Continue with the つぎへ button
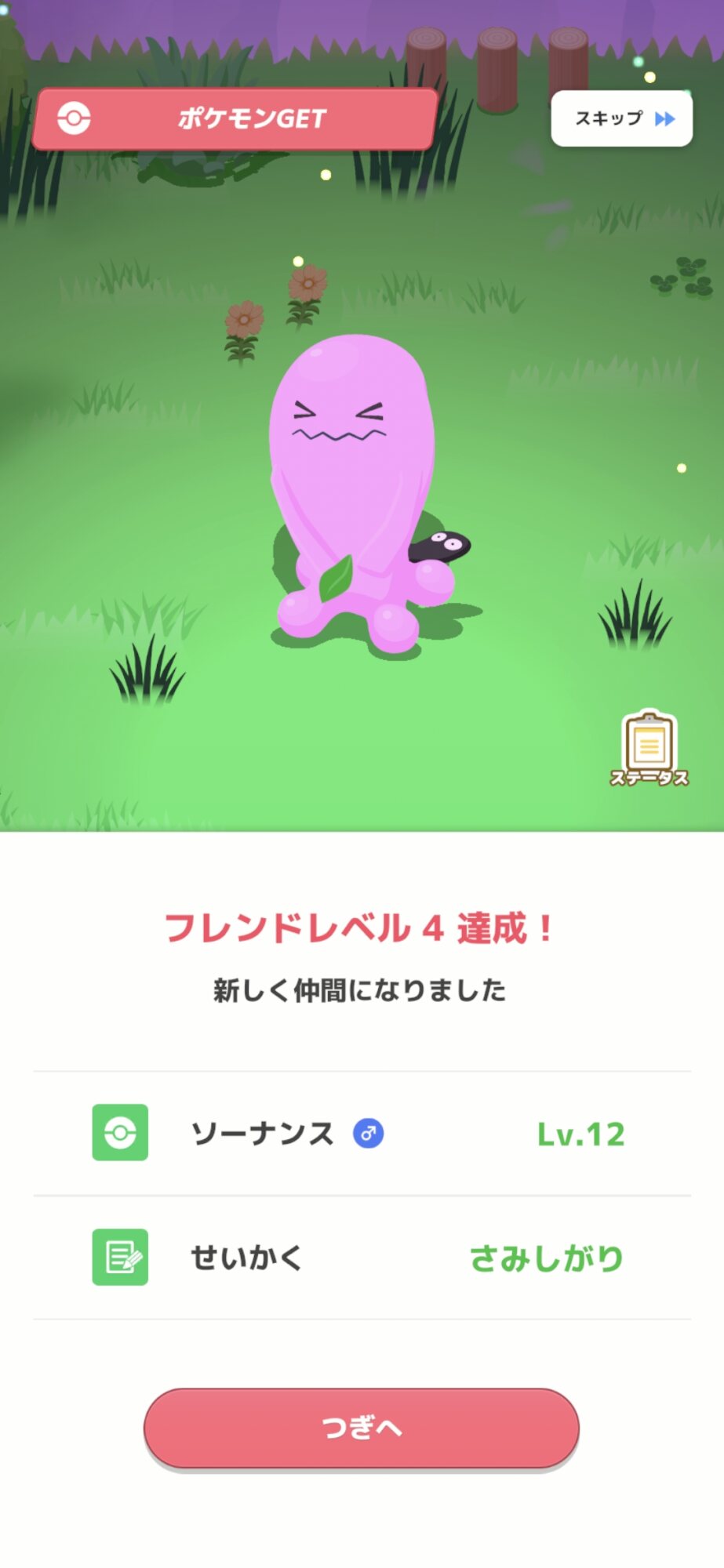This screenshot has height=1568, width=724. click(x=362, y=1427)
